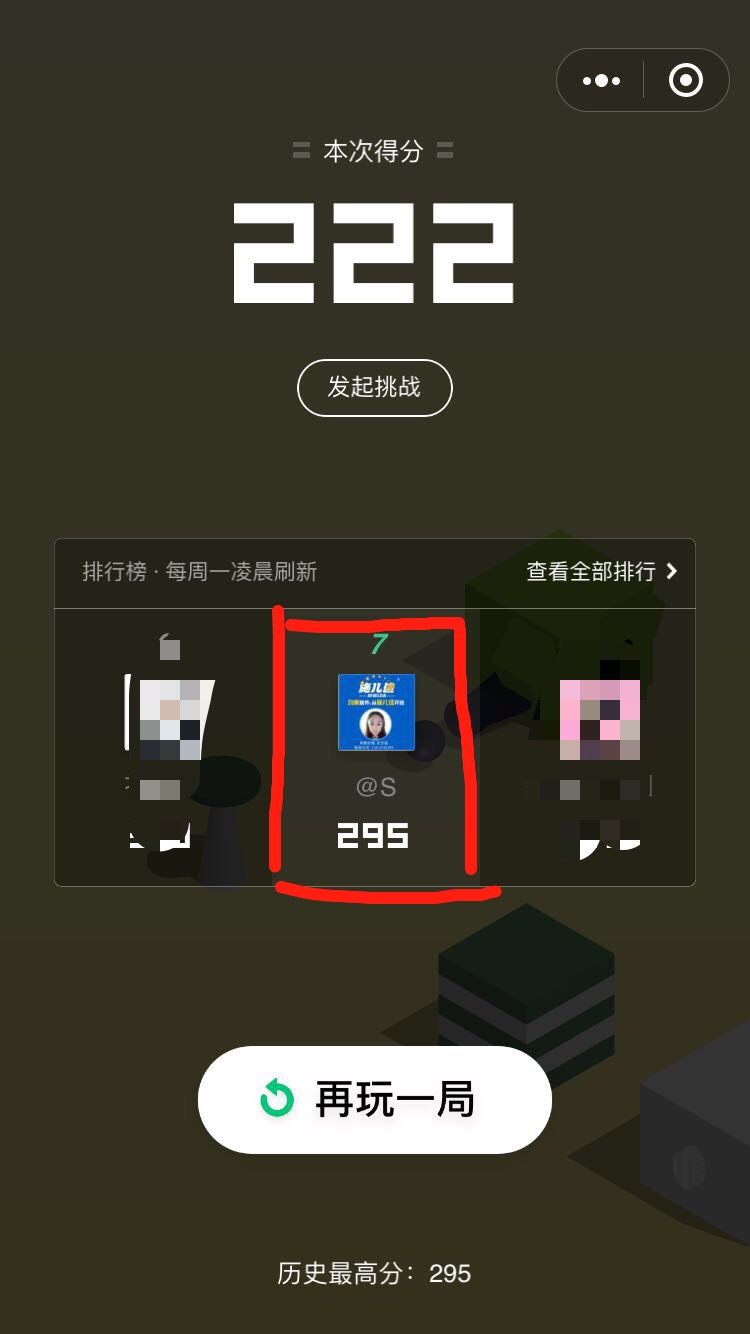Close the mini program with the circle button

(x=686, y=80)
